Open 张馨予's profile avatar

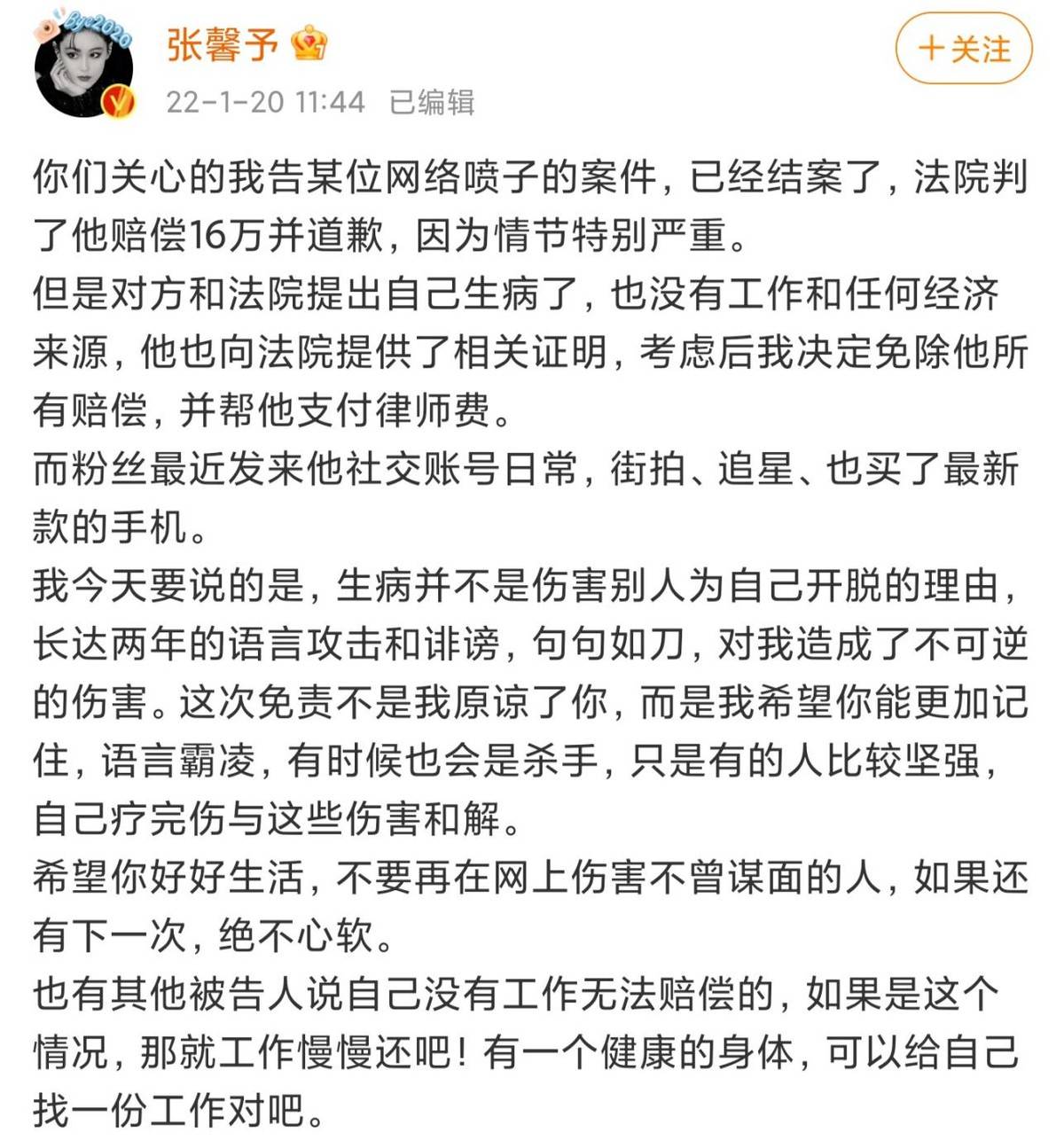pos(83,67)
